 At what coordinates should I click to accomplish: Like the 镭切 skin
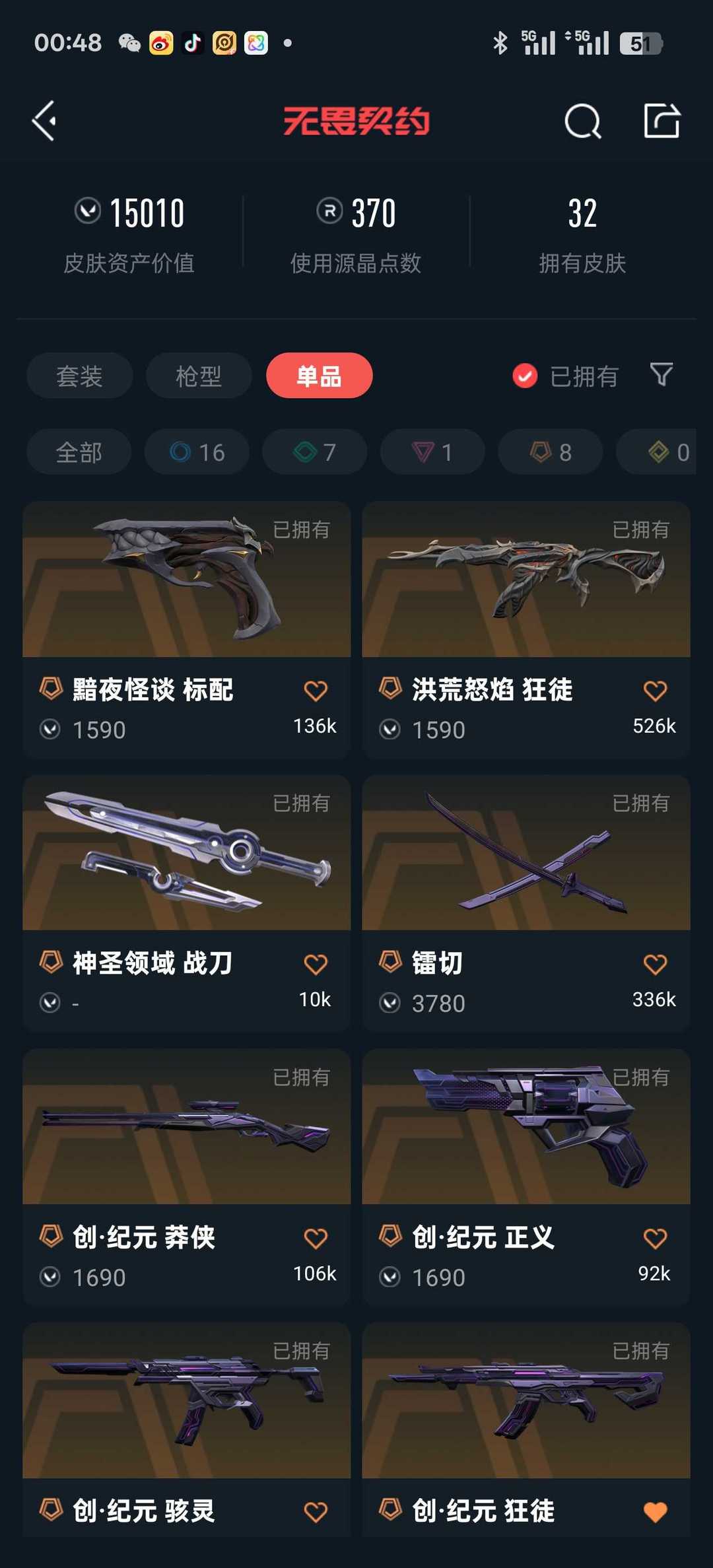pos(655,965)
